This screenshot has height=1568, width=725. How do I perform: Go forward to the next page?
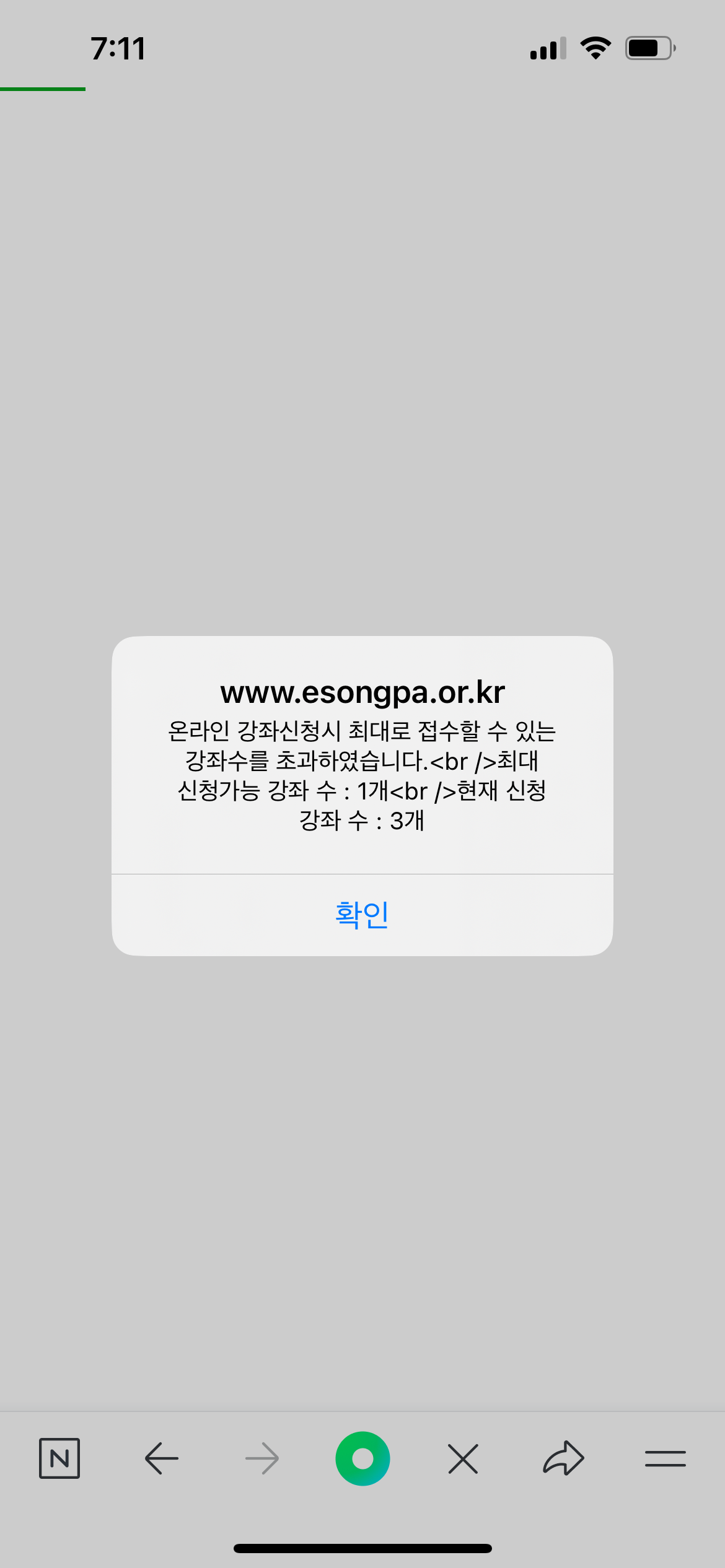262,1458
